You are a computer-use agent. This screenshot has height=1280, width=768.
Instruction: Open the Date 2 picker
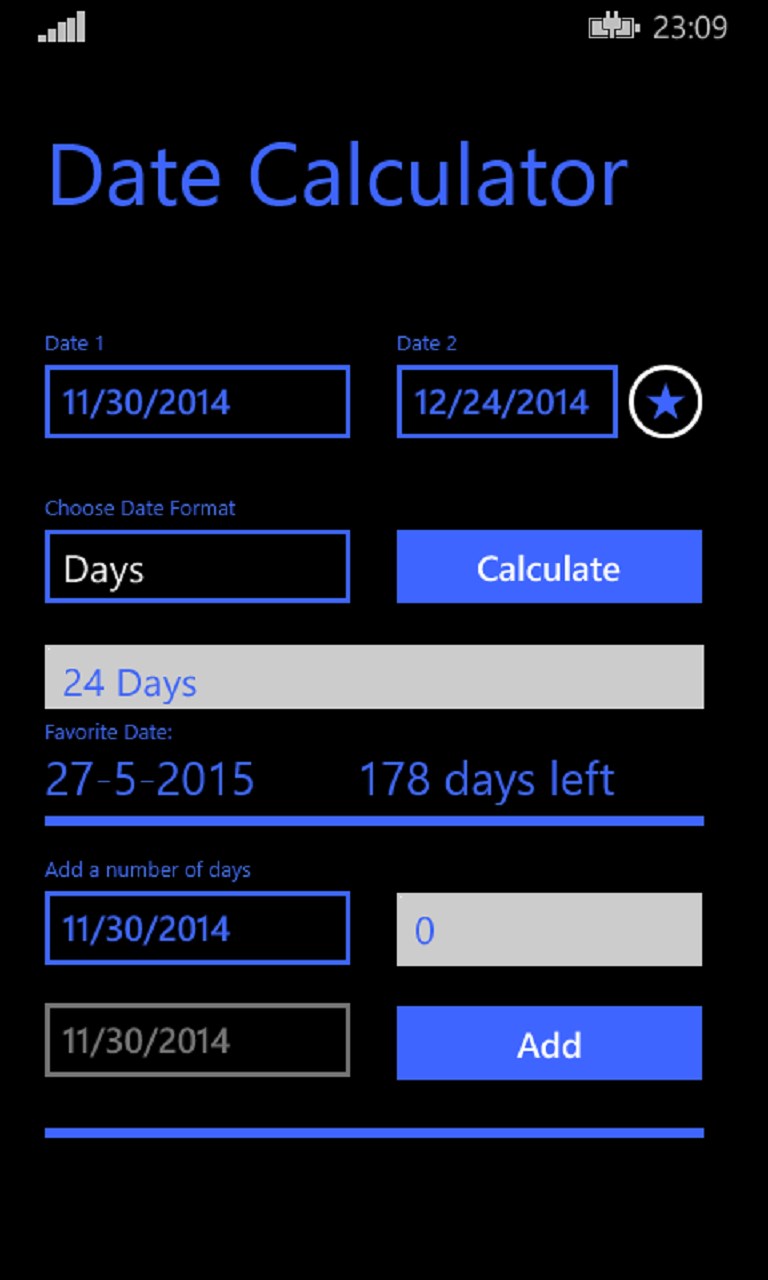tap(507, 402)
